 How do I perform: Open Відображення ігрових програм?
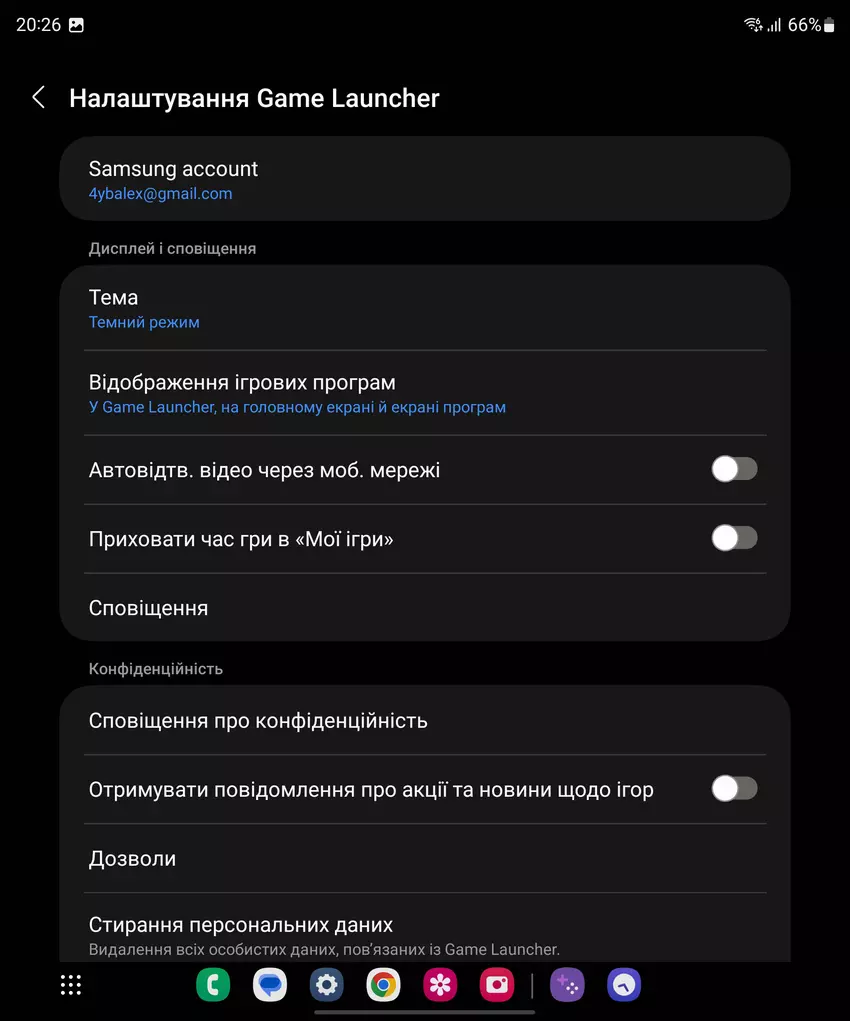[424, 393]
